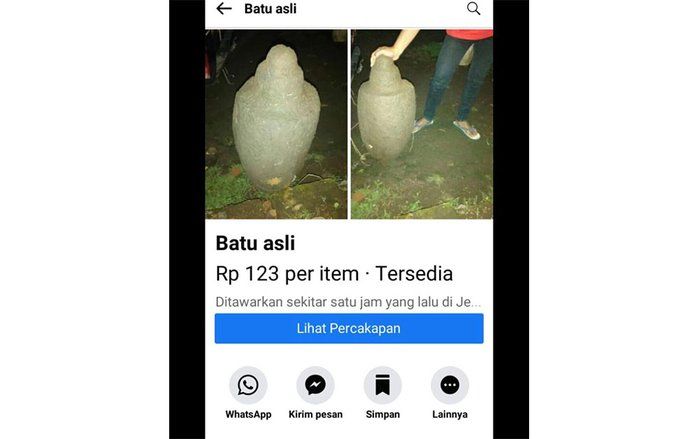Contact seller via WhatsApp
699x439 pixels.
coord(248,385)
